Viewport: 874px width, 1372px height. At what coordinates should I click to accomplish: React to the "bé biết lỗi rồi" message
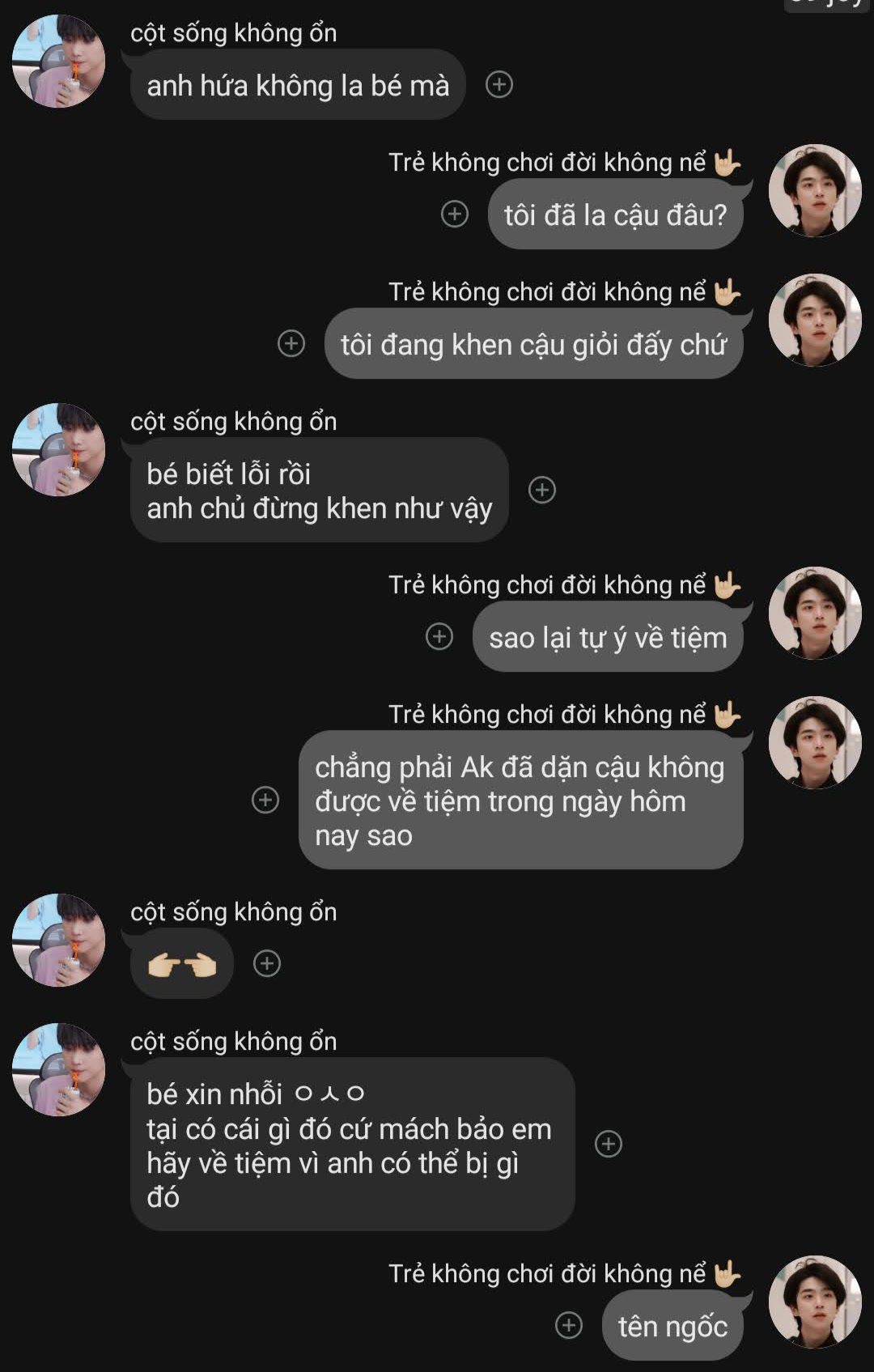[x=541, y=490]
